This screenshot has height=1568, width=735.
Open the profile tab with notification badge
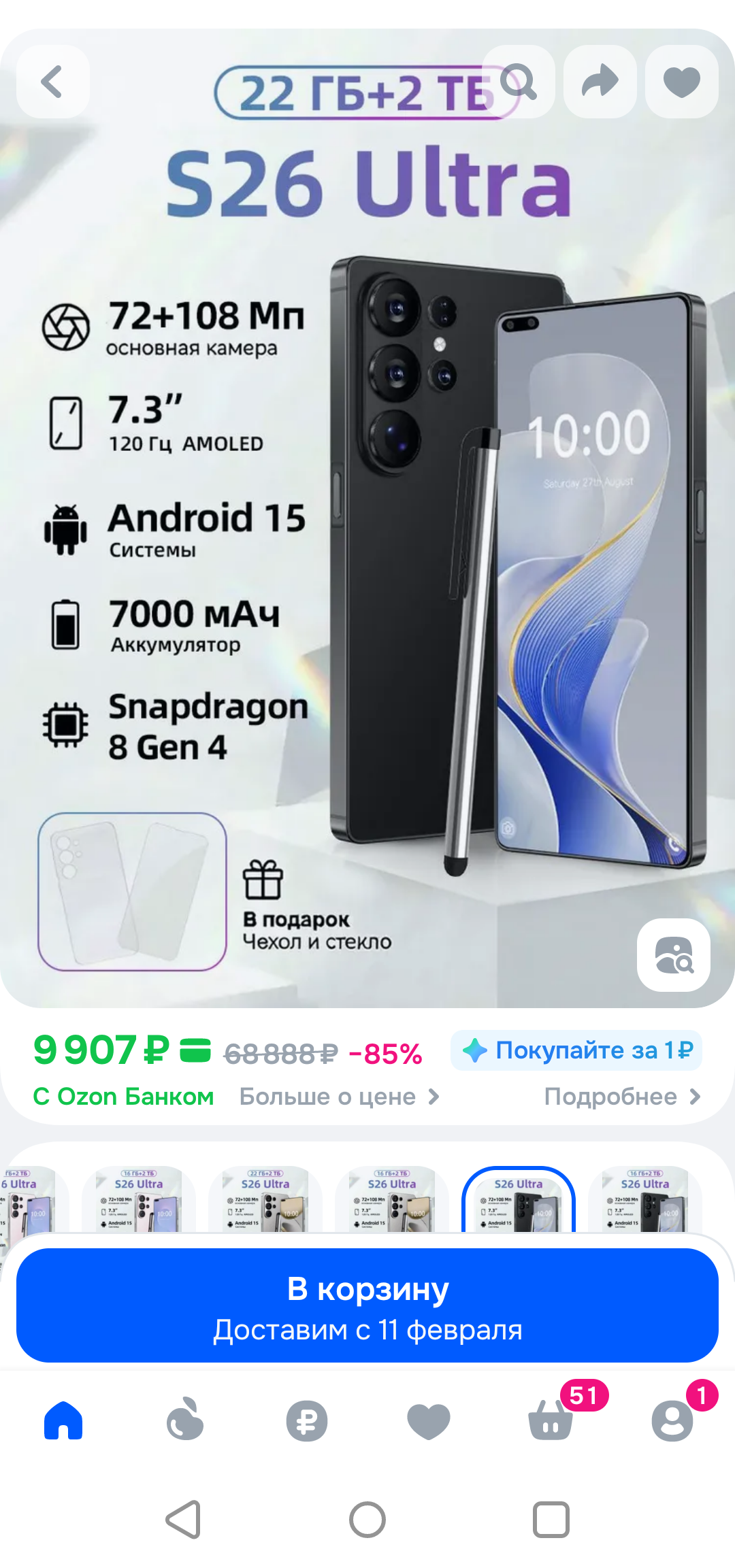coord(672,1420)
